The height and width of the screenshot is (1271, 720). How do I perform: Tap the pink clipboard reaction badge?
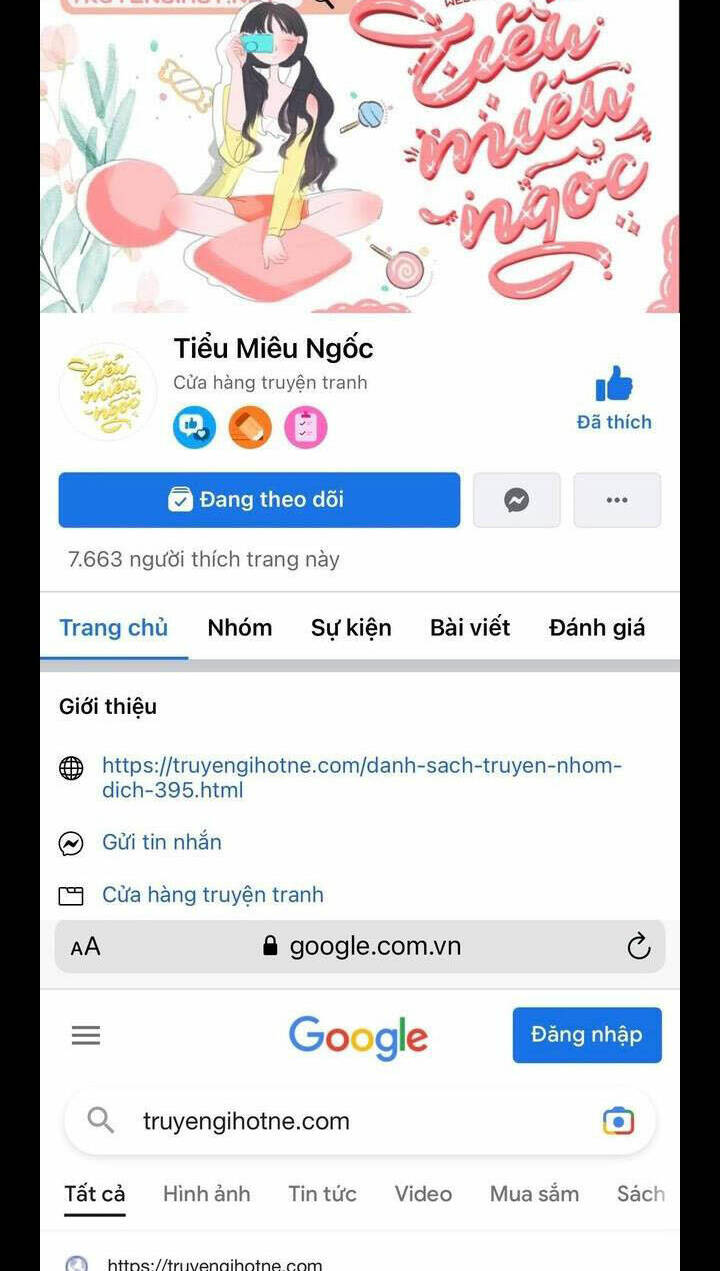coord(306,427)
